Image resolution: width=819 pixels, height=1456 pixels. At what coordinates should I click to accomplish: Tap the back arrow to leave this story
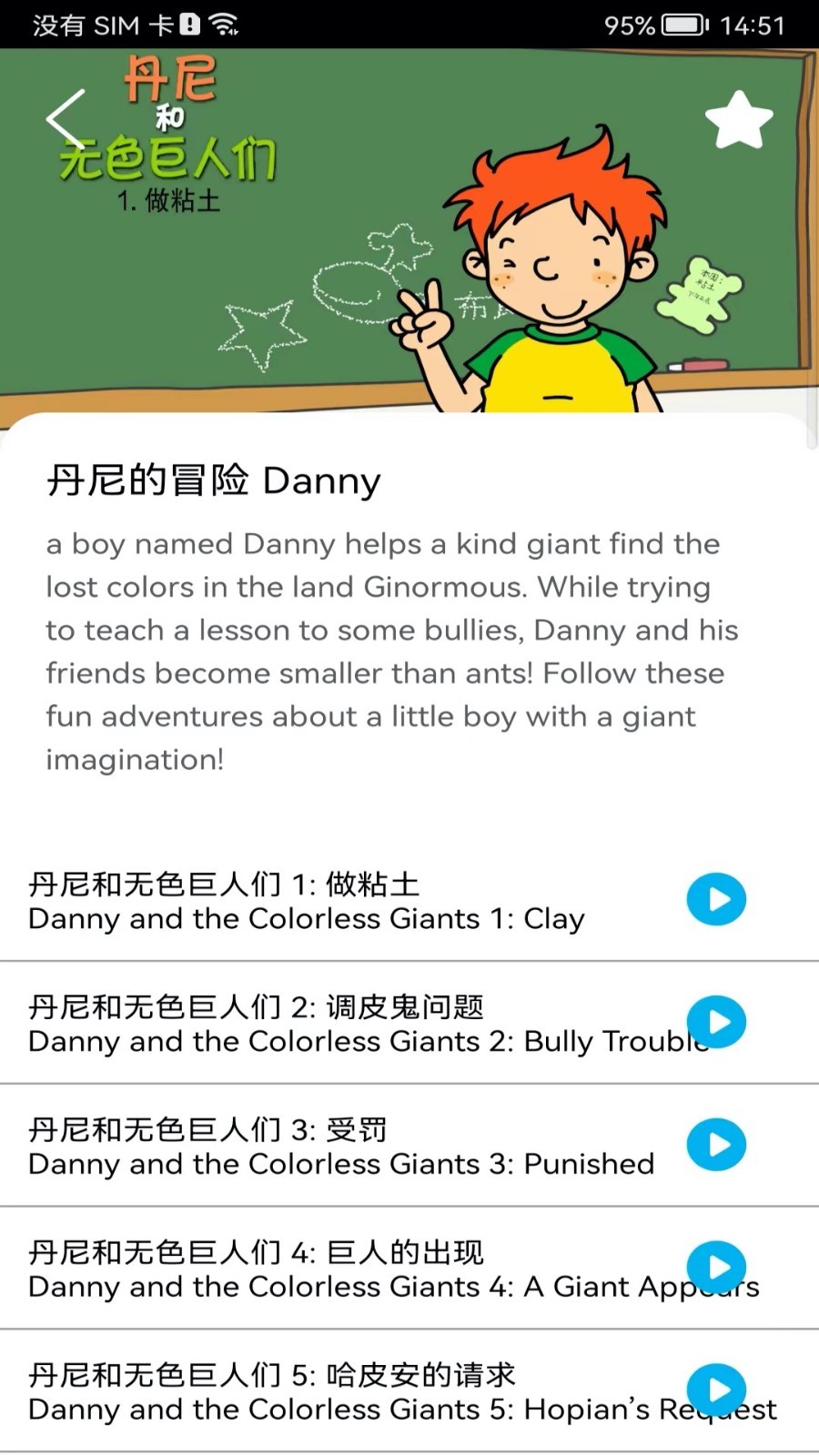(x=64, y=118)
